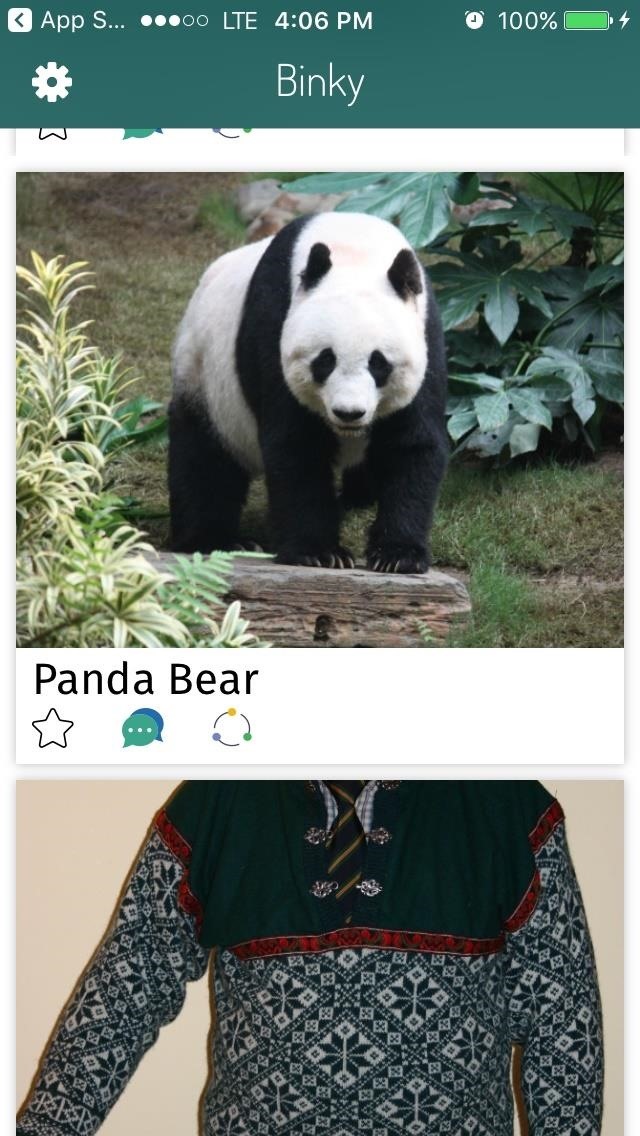The width and height of the screenshot is (640, 1136).
Task: Comment on the Panda Bear post
Action: [x=142, y=728]
